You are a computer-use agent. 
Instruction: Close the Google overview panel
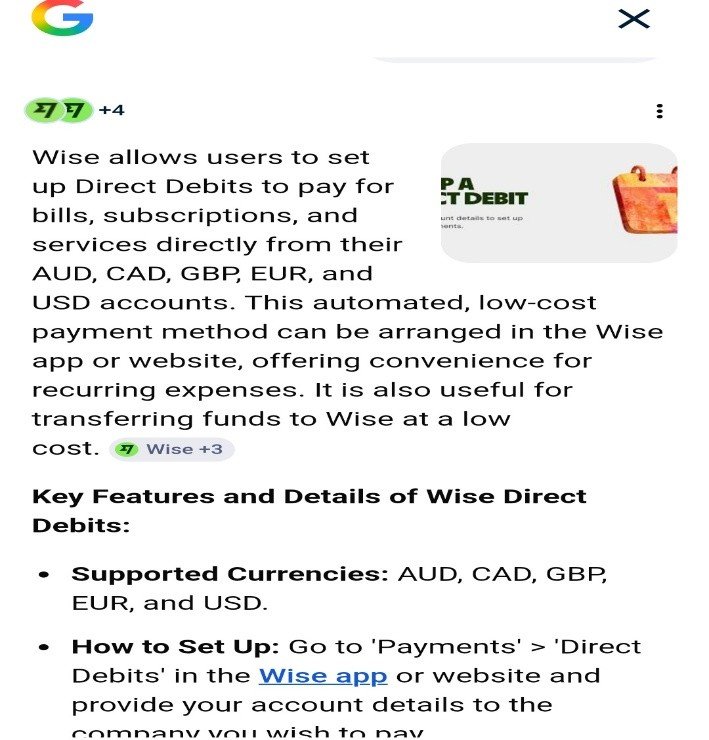tap(634, 19)
